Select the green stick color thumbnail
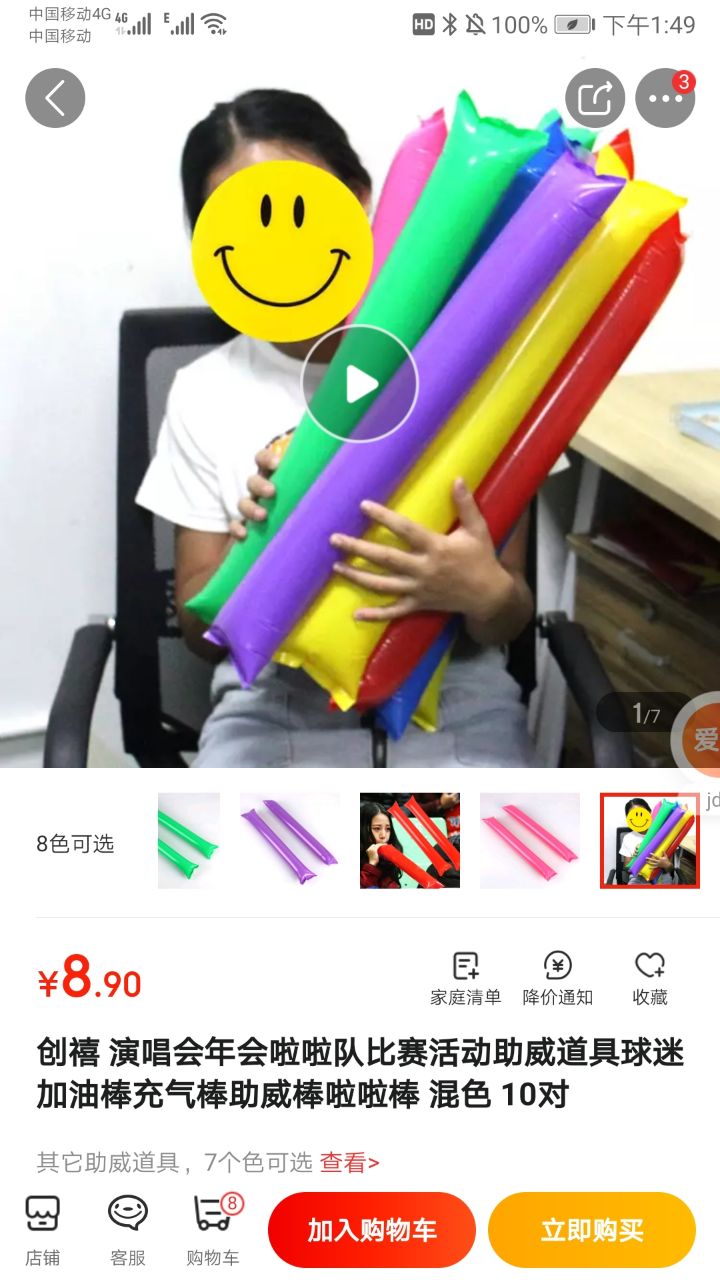Viewport: 720px width, 1280px height. click(x=189, y=840)
